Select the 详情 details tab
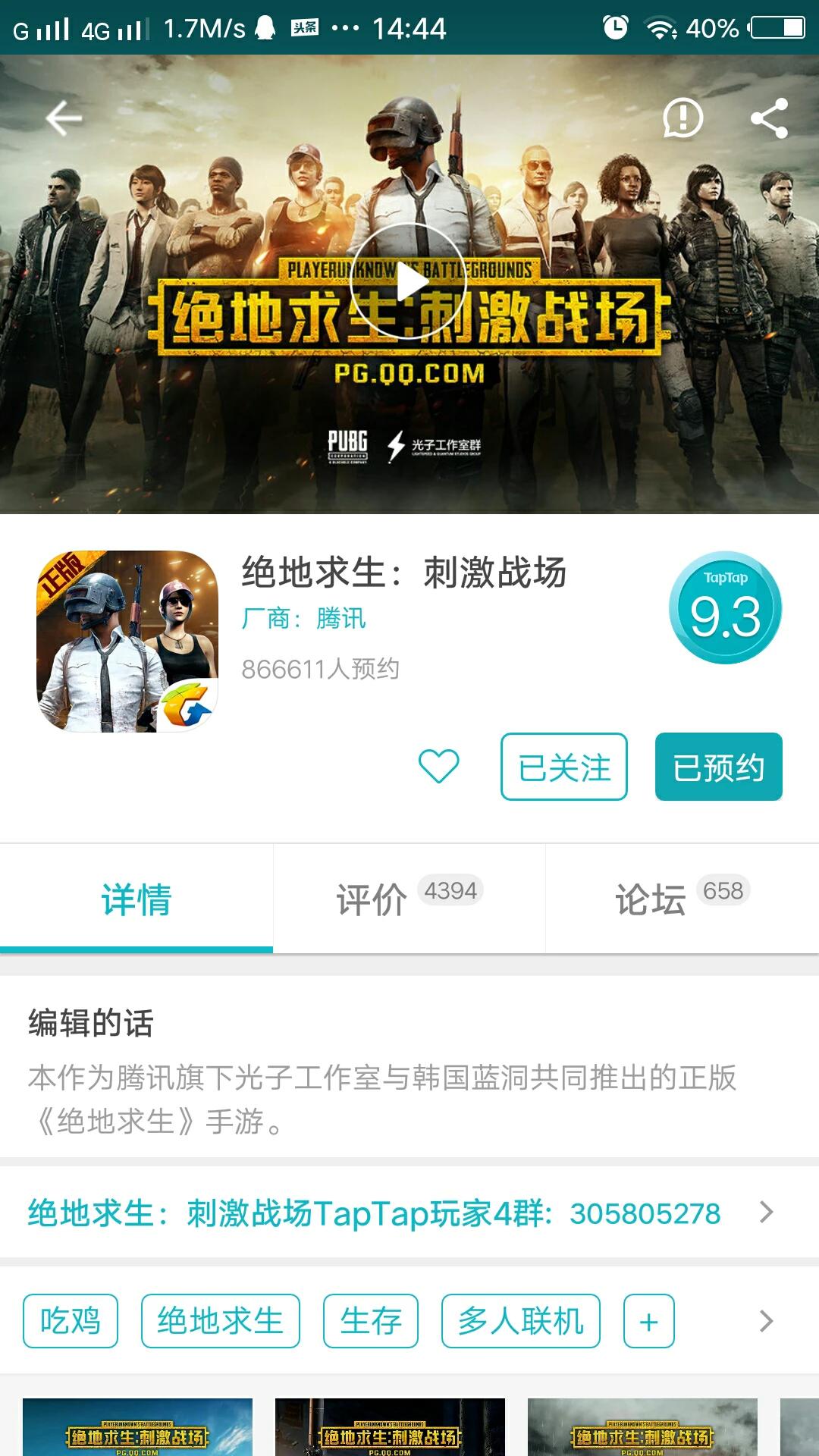Image resolution: width=819 pixels, height=1456 pixels. pyautogui.click(x=136, y=899)
